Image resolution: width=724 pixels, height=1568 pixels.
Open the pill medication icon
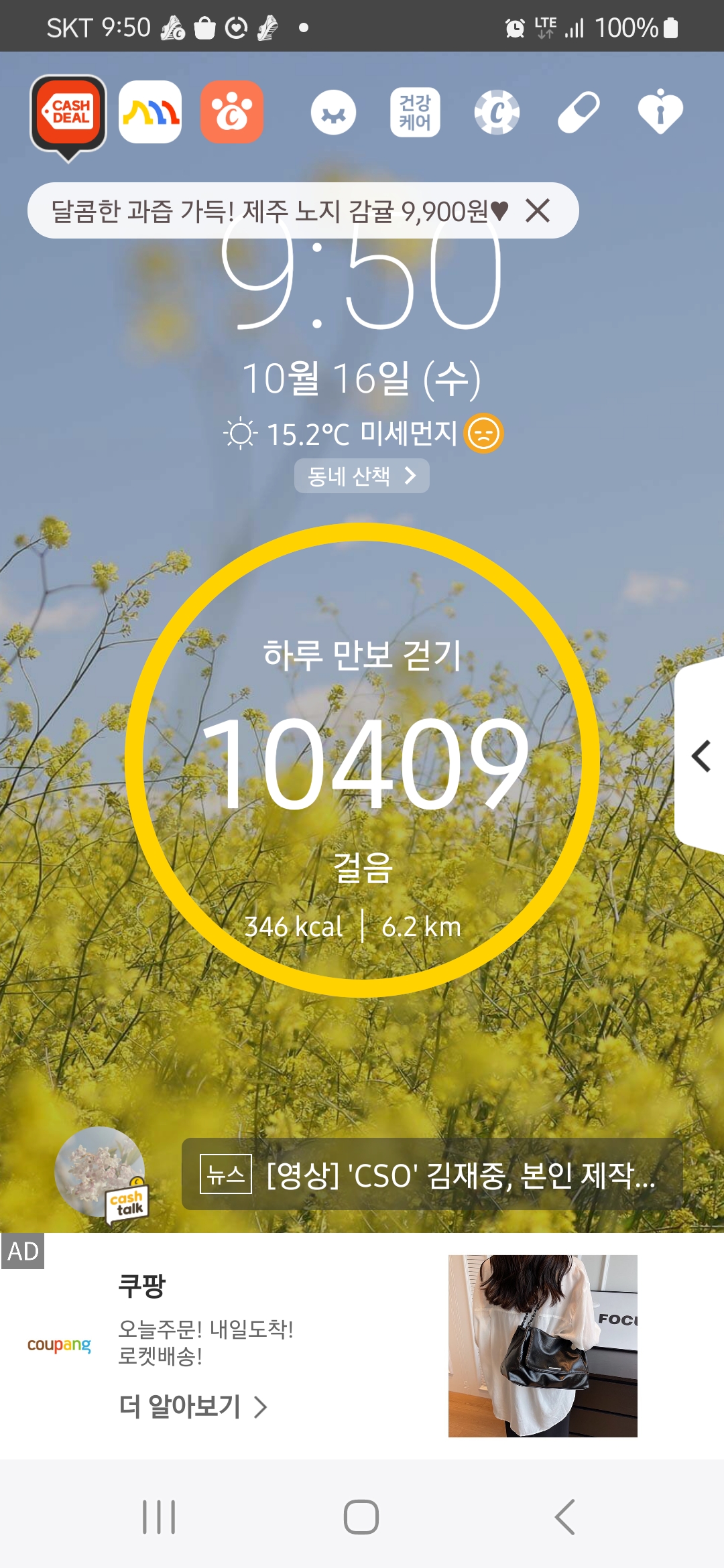click(x=579, y=112)
